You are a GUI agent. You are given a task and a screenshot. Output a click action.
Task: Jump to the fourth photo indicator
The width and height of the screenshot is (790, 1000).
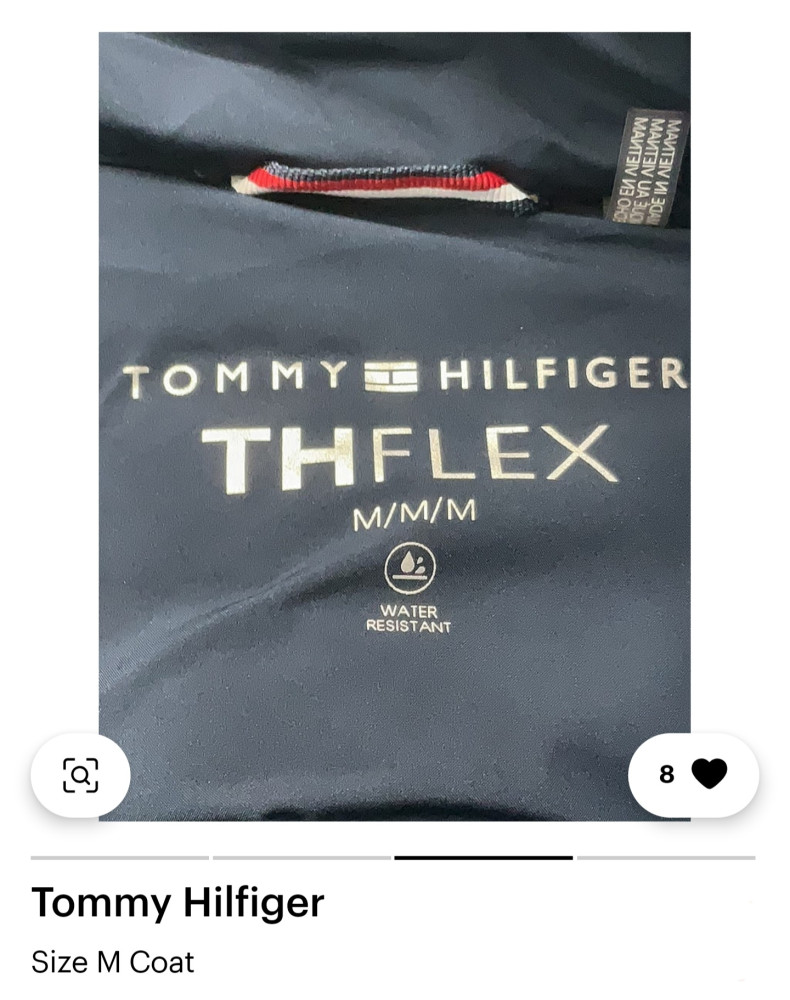tap(665, 857)
